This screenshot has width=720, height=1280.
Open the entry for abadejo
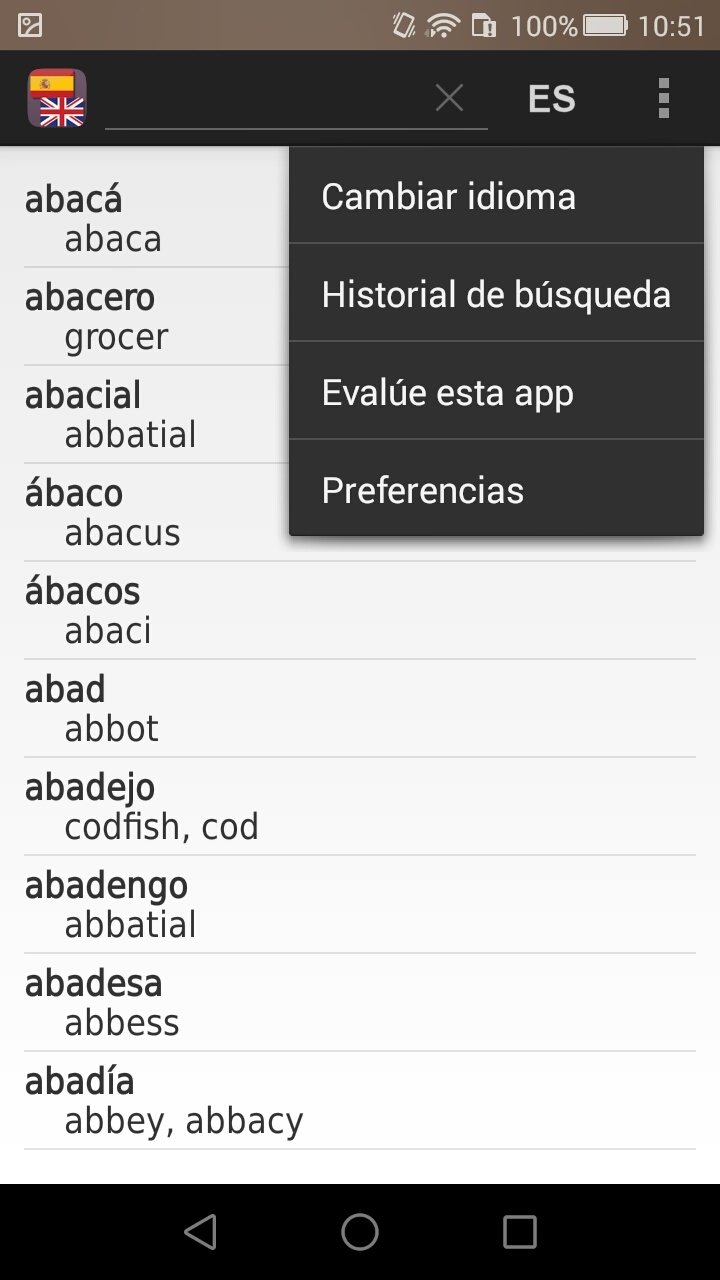tap(360, 806)
